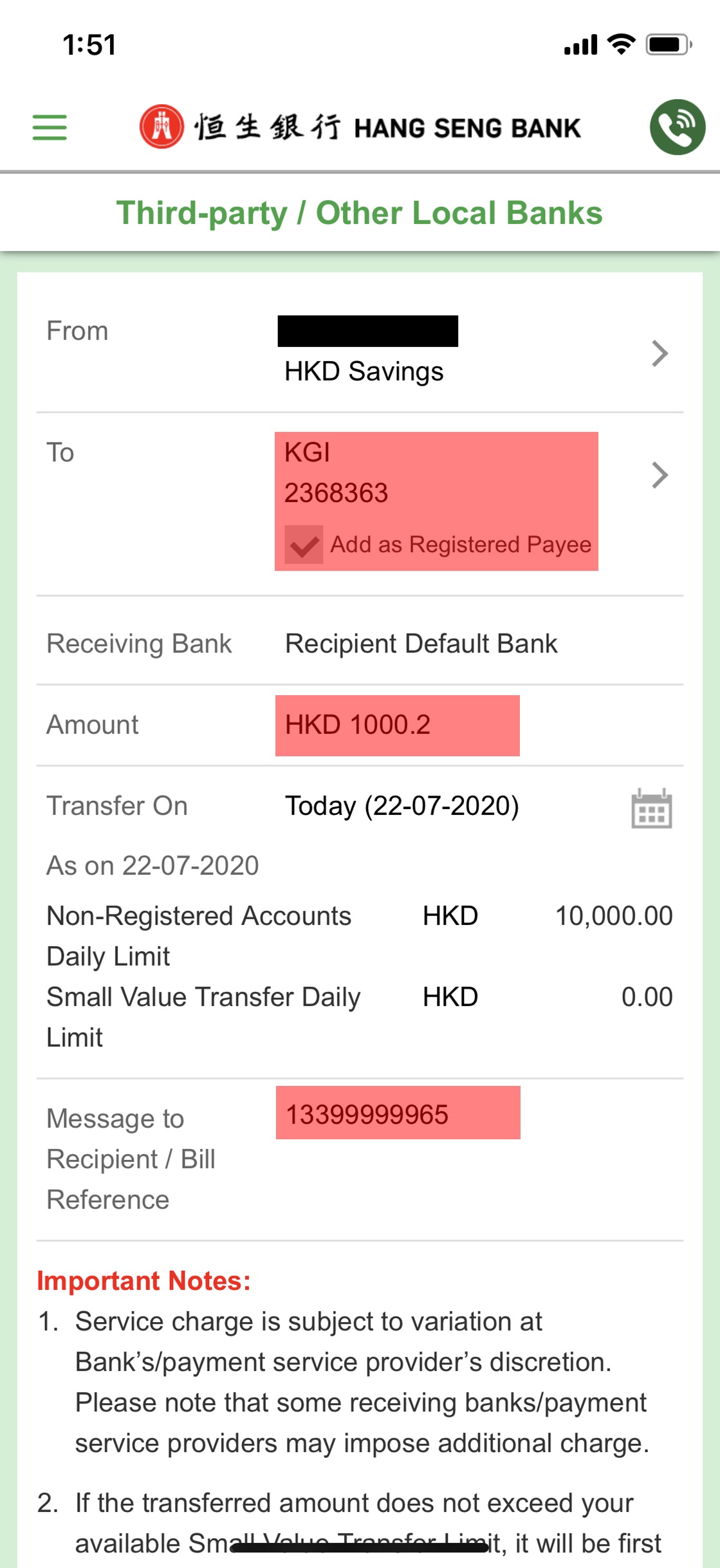The width and height of the screenshot is (720, 1568).
Task: Edit the message to recipient field
Action: tap(398, 1113)
